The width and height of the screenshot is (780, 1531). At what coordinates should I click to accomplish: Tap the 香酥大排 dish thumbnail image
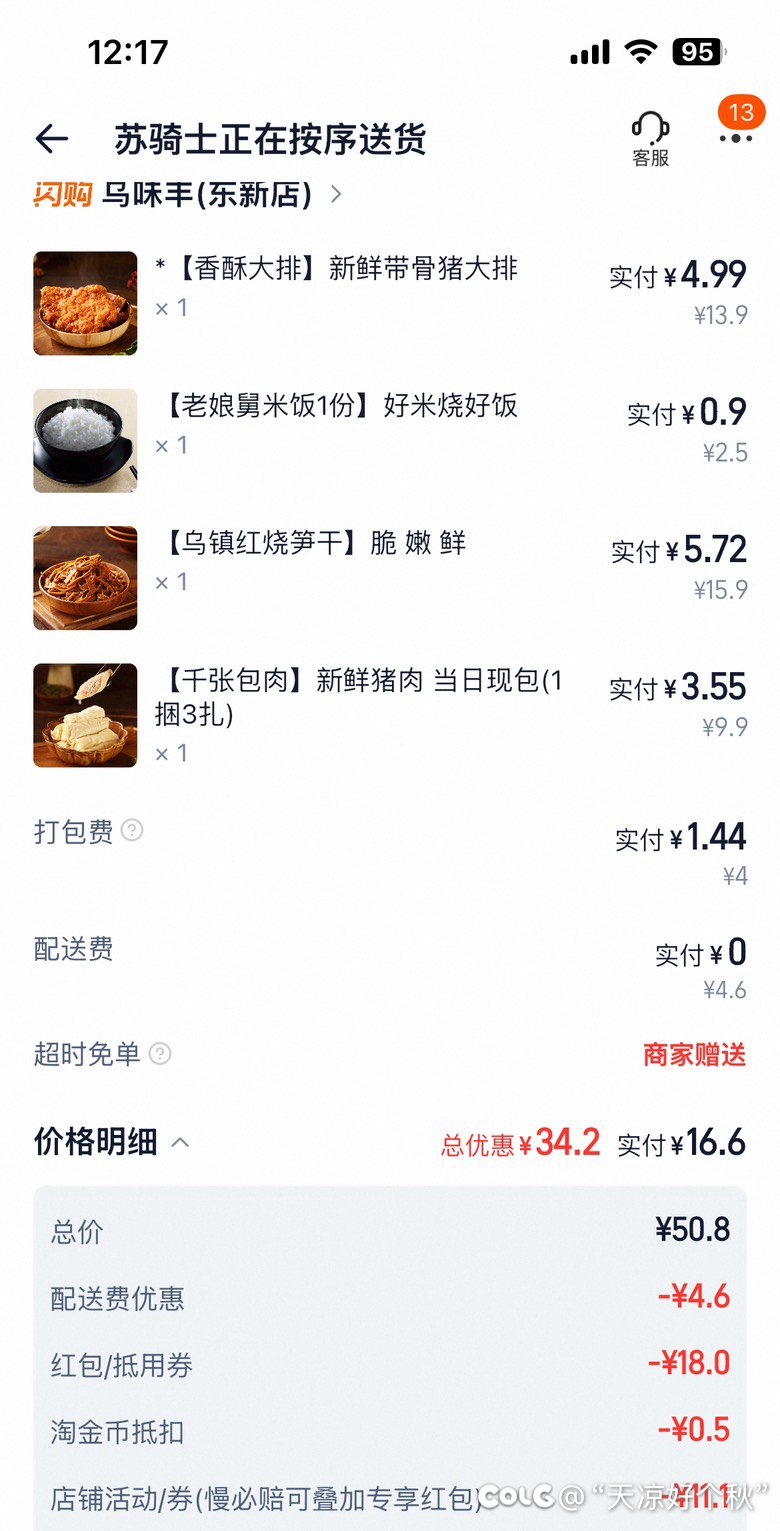pos(85,303)
